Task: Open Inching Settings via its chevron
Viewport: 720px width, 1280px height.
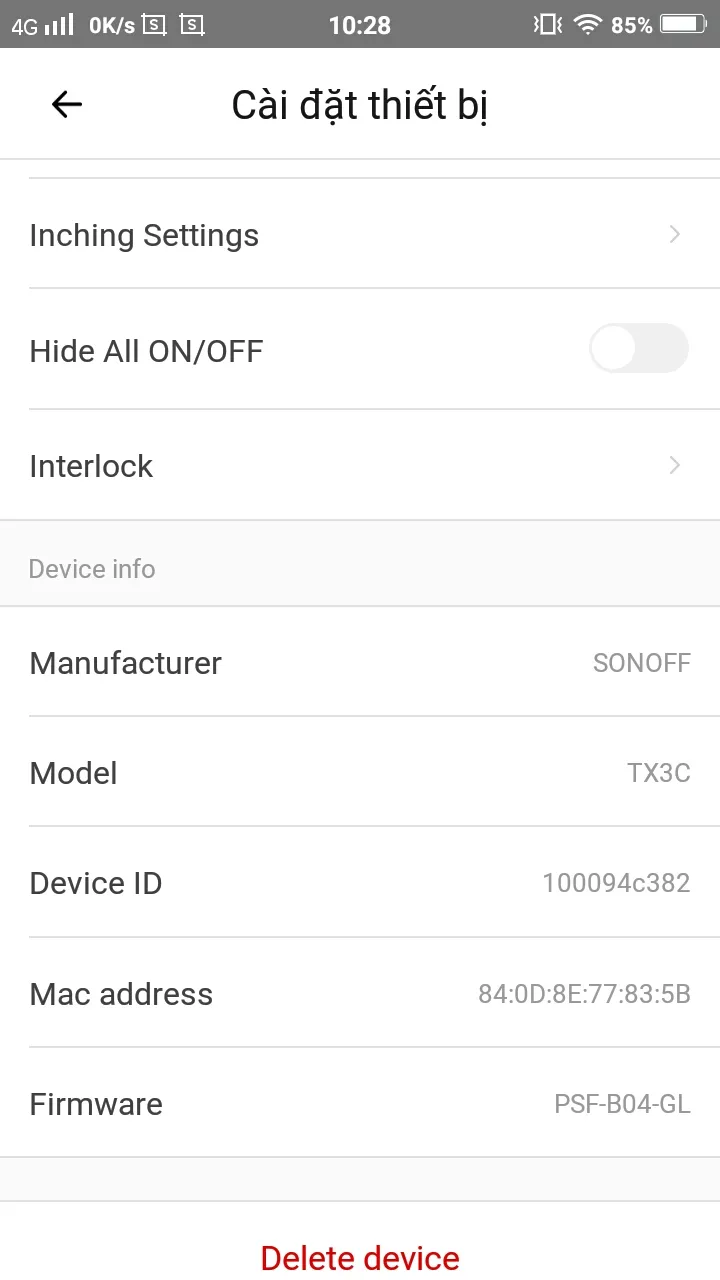Action: click(673, 234)
